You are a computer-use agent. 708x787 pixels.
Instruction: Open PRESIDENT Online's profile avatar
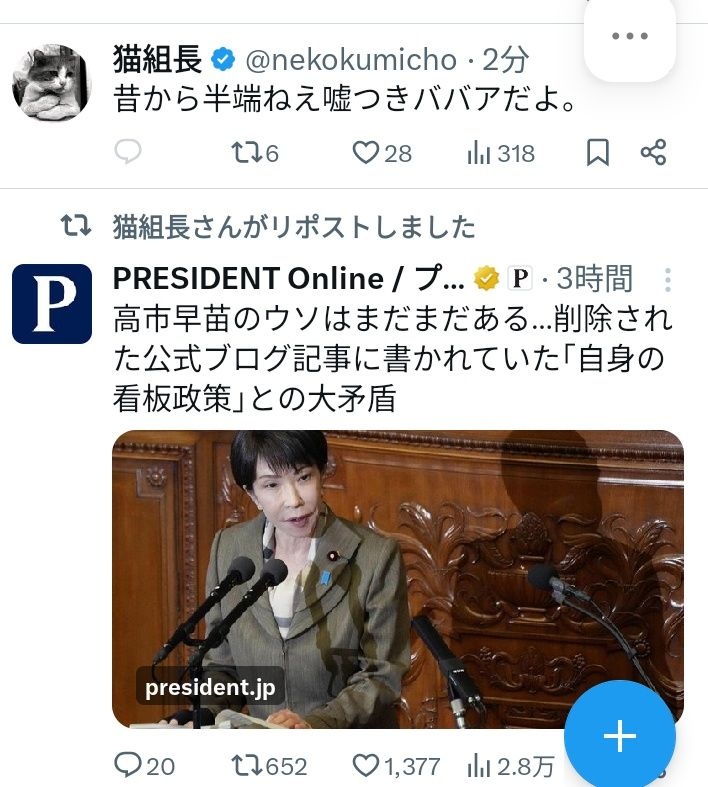point(52,304)
